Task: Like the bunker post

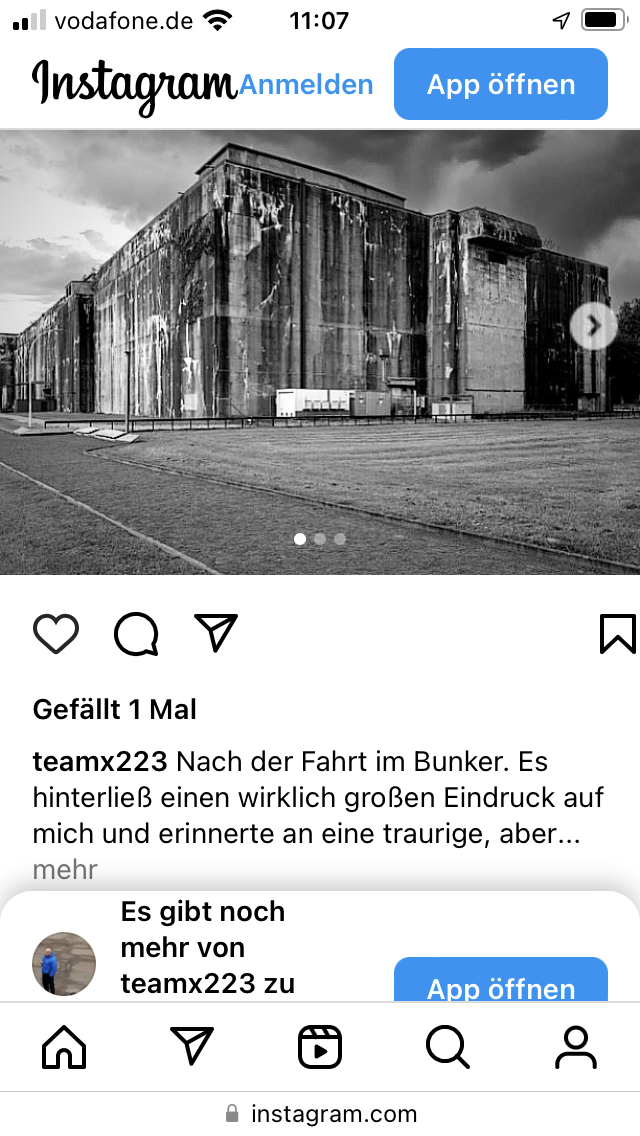Action: (x=56, y=634)
